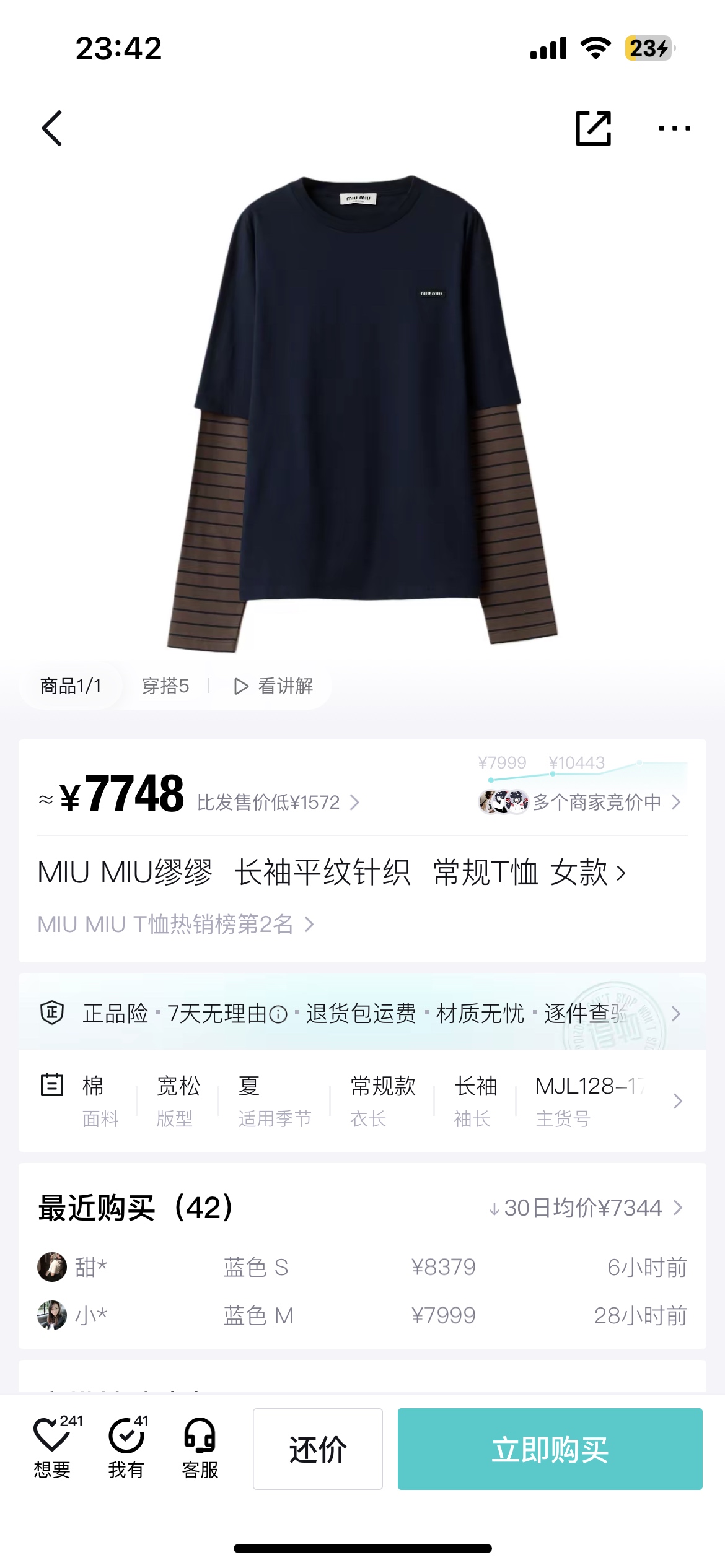Play the 看讲解 explanation video
The width and height of the screenshot is (725, 1568).
[x=273, y=686]
